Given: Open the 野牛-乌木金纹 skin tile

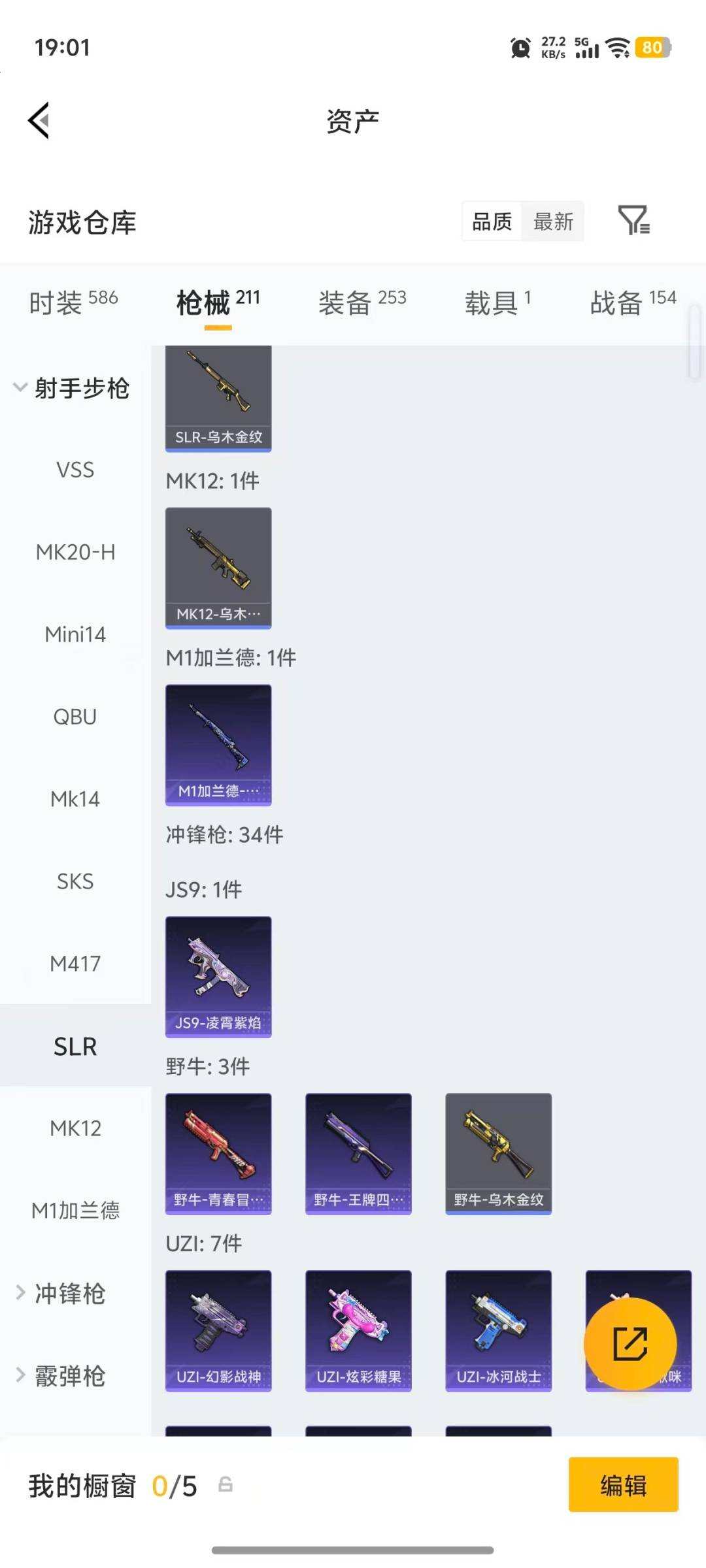Looking at the screenshot, I should point(498,1153).
